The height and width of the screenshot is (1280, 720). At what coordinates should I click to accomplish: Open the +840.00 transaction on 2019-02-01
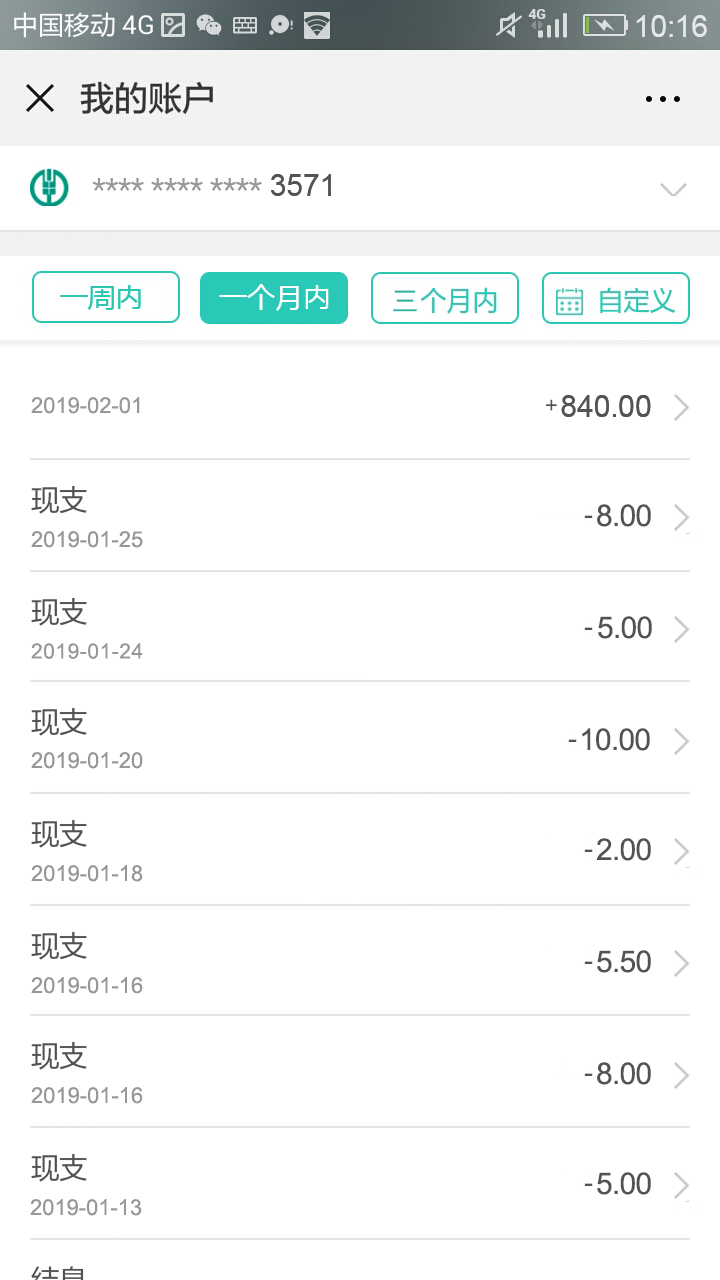pos(360,407)
